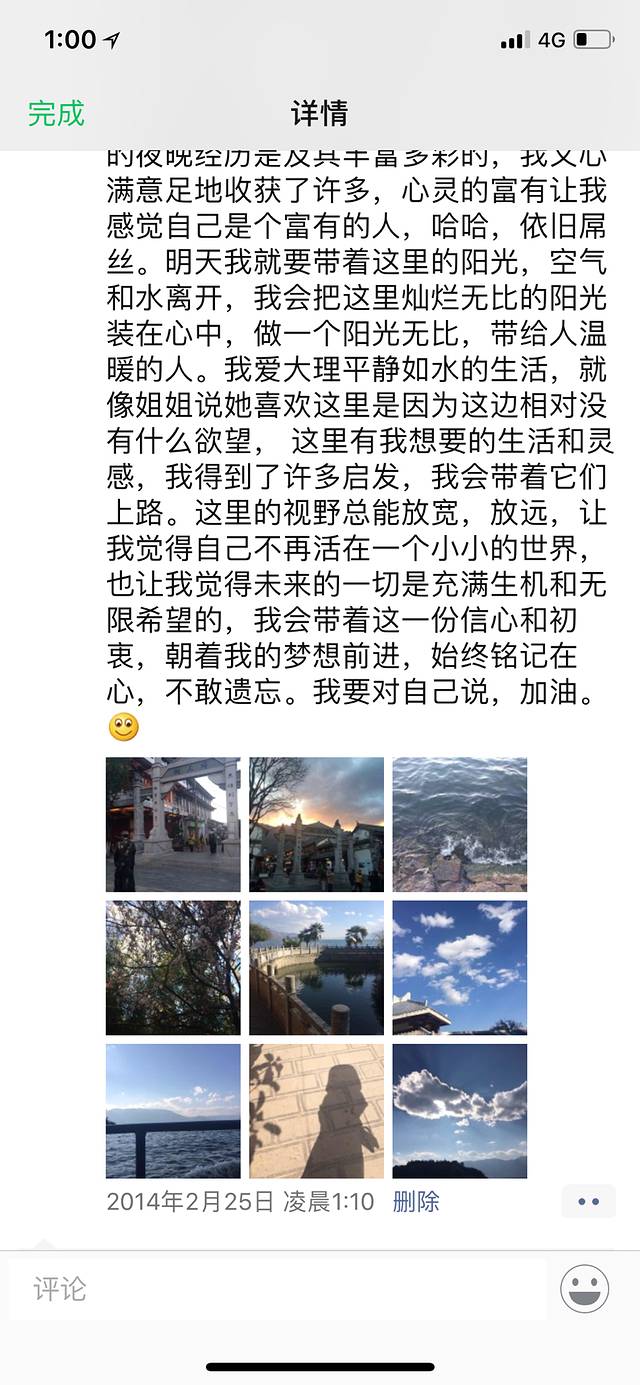
Task: Delete this post via 删除
Action: [416, 1201]
